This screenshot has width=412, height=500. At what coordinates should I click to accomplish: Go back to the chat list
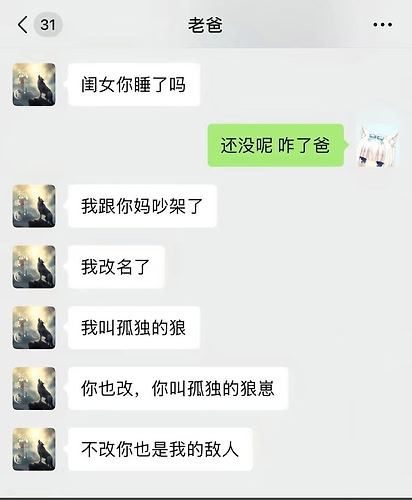tap(23, 25)
